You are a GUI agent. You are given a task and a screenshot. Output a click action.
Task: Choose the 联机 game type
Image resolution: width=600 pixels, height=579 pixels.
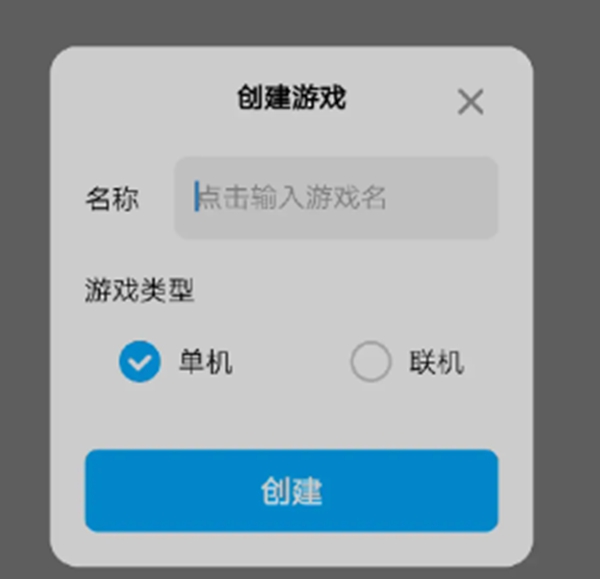tap(371, 362)
